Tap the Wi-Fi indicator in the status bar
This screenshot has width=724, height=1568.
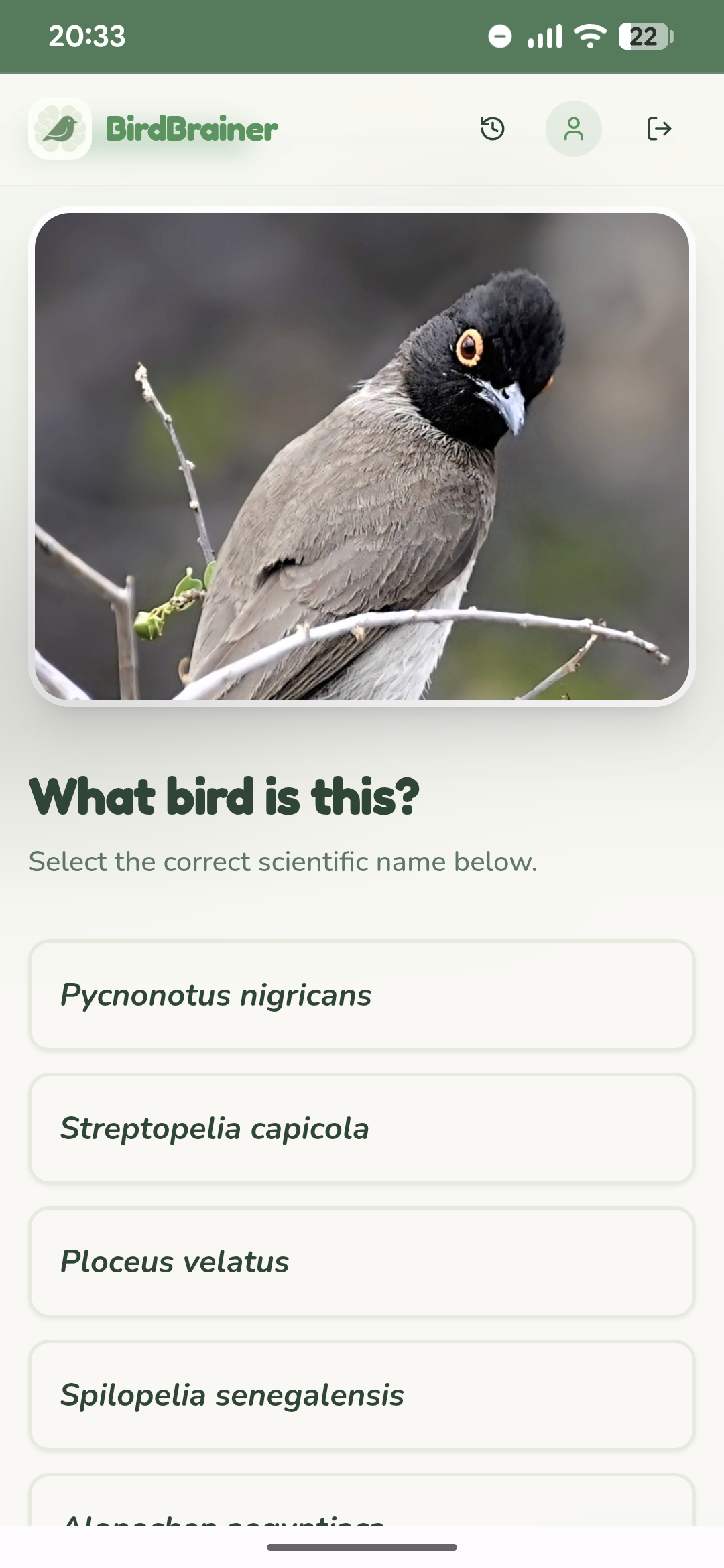point(589,36)
